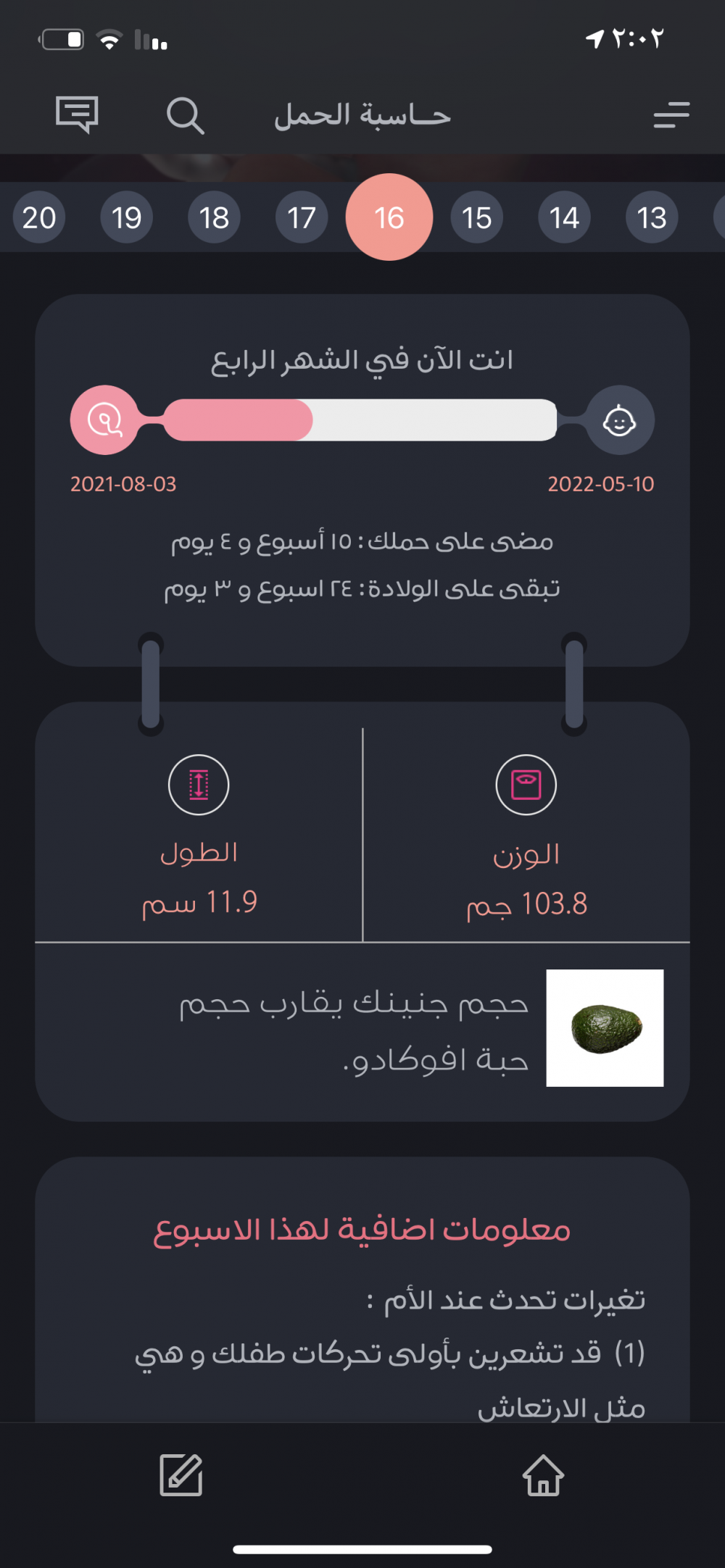725x1568 pixels.
Task: Select week 20
Action: click(39, 217)
